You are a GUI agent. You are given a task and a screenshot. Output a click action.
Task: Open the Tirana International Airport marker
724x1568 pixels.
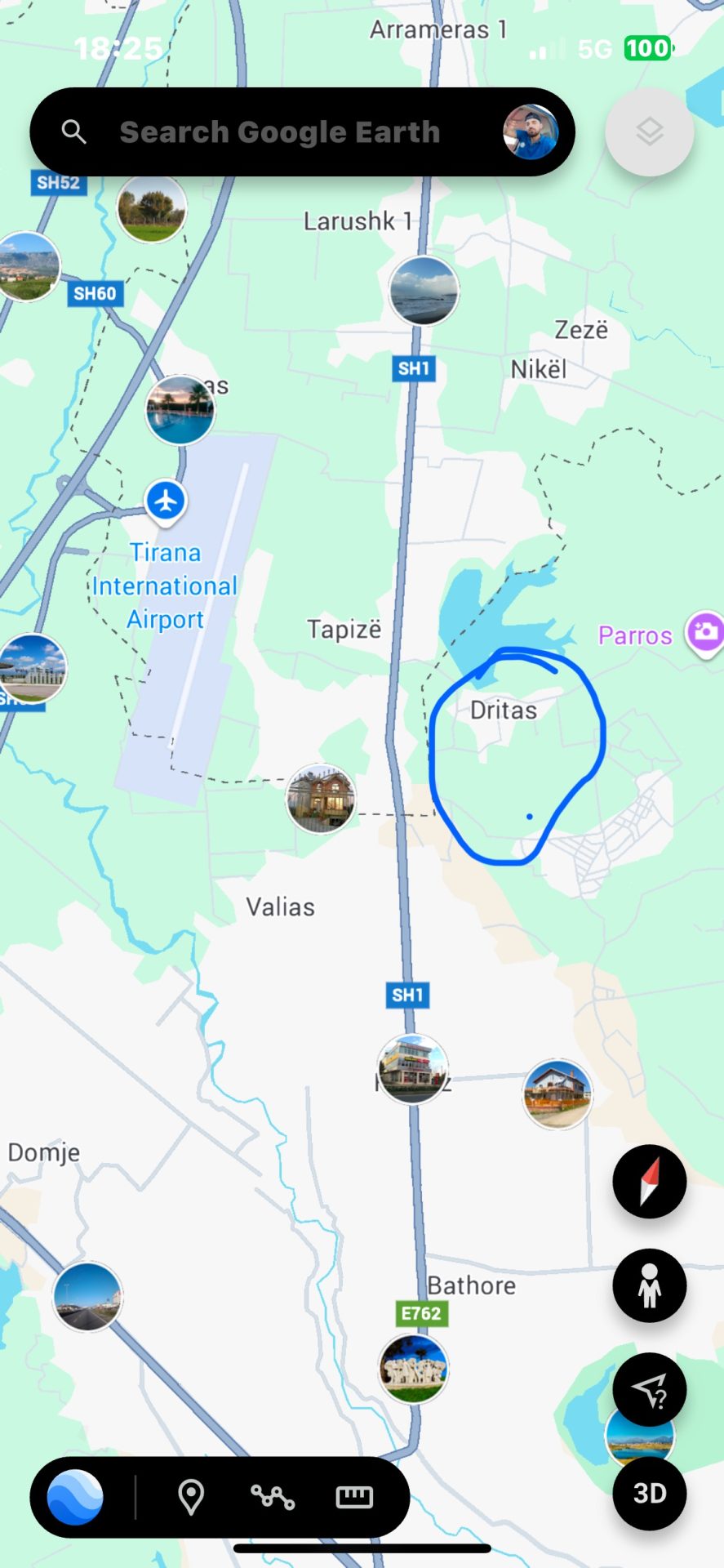[166, 501]
